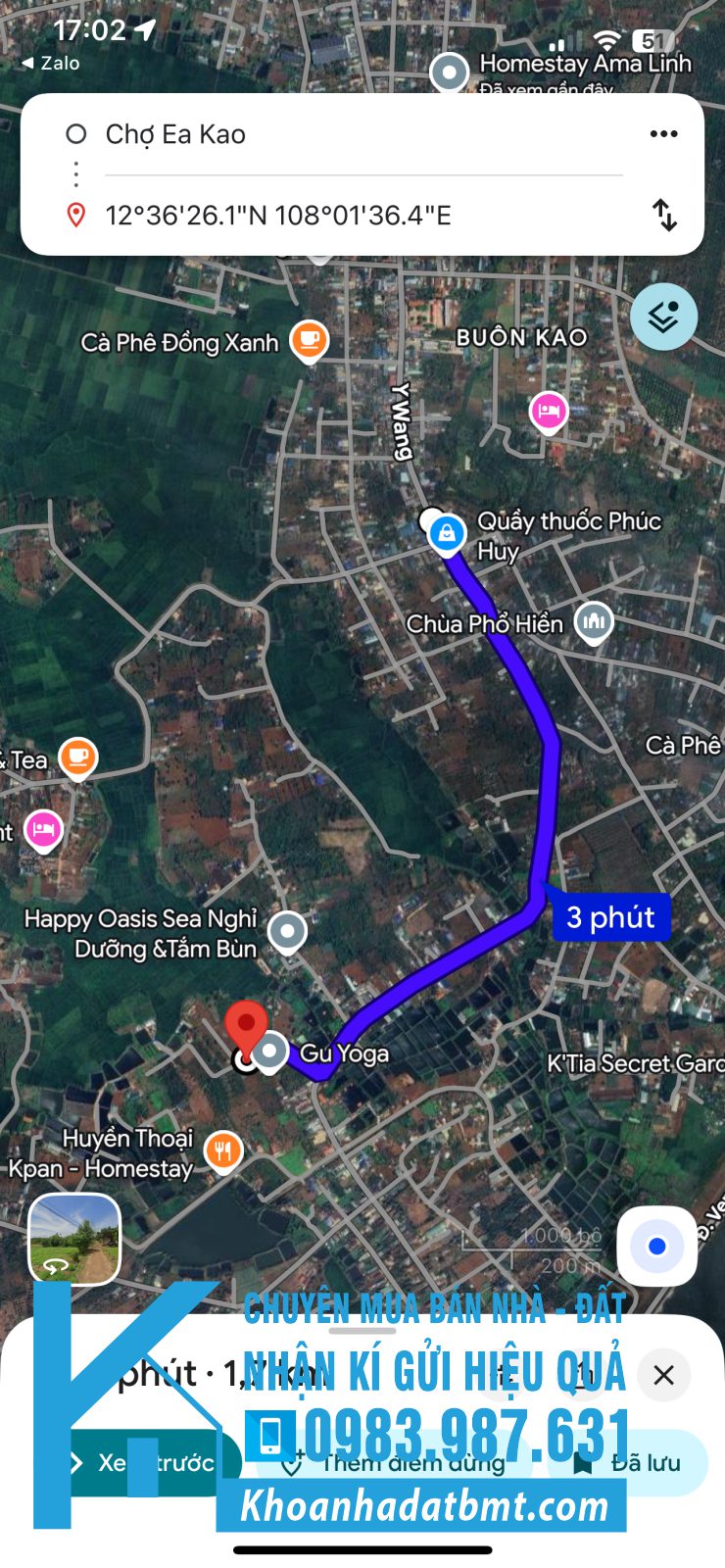The image size is (725, 1568).
Task: Select the Gu Yoga place marker
Action: coord(269,1051)
